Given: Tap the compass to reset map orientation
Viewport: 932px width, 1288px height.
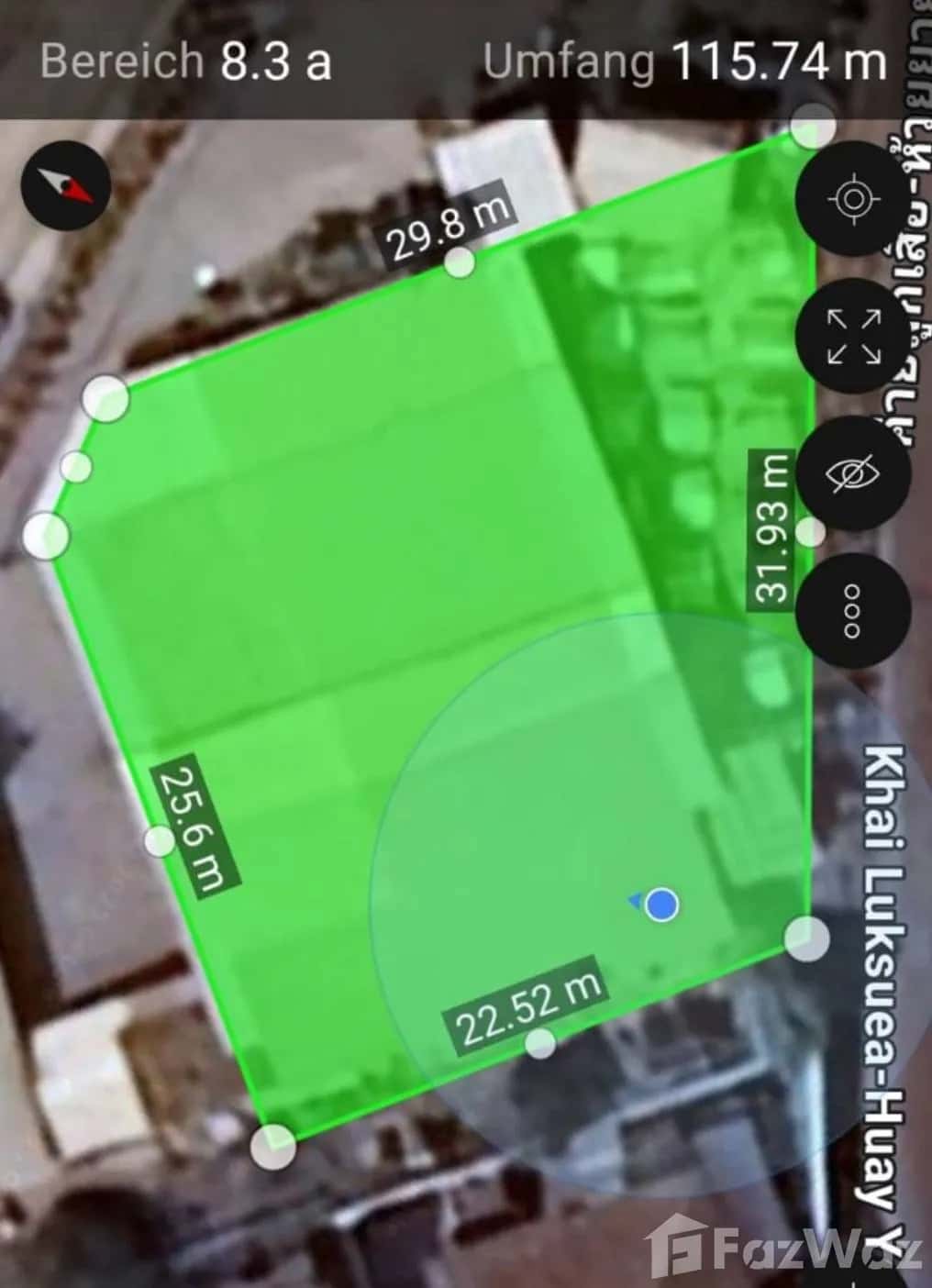Looking at the screenshot, I should click(x=66, y=186).
